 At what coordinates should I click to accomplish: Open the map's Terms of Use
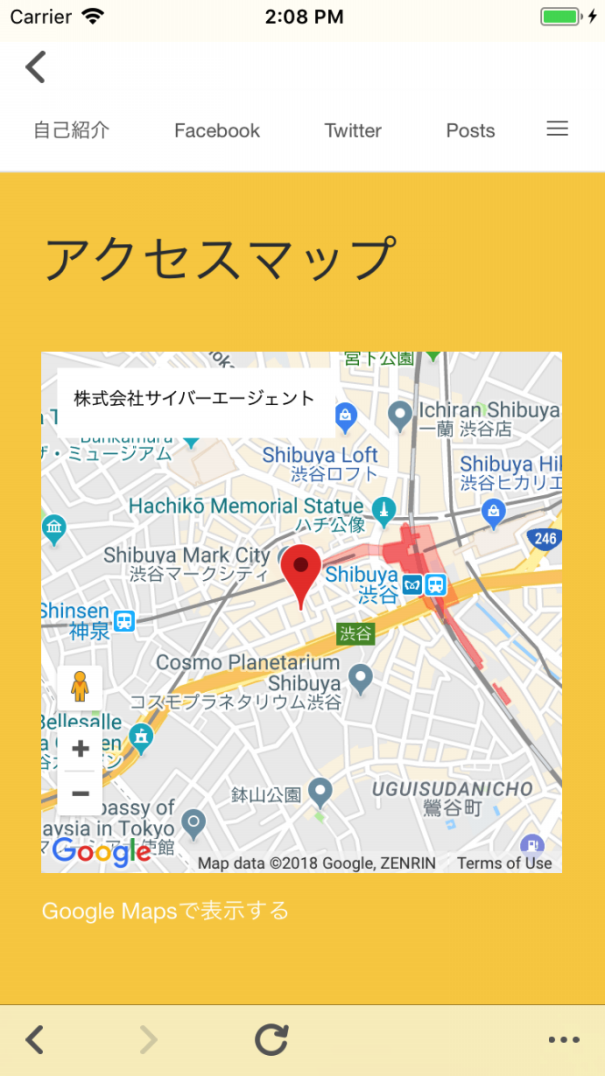click(x=504, y=863)
